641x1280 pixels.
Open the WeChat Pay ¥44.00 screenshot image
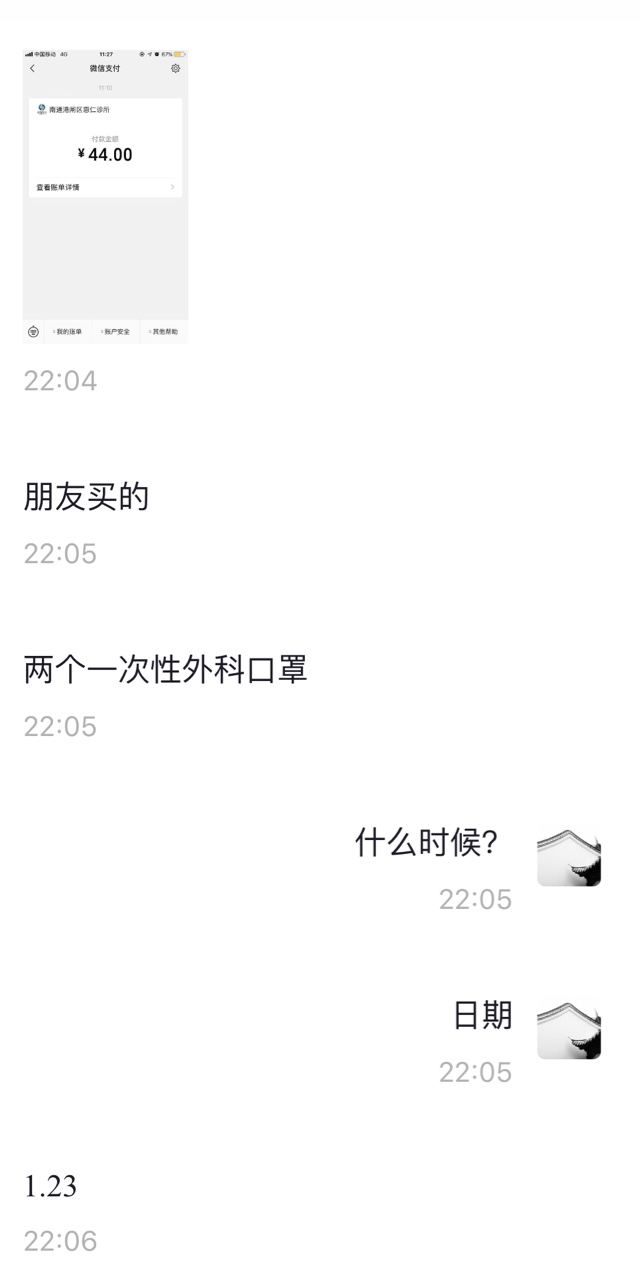pos(105,196)
